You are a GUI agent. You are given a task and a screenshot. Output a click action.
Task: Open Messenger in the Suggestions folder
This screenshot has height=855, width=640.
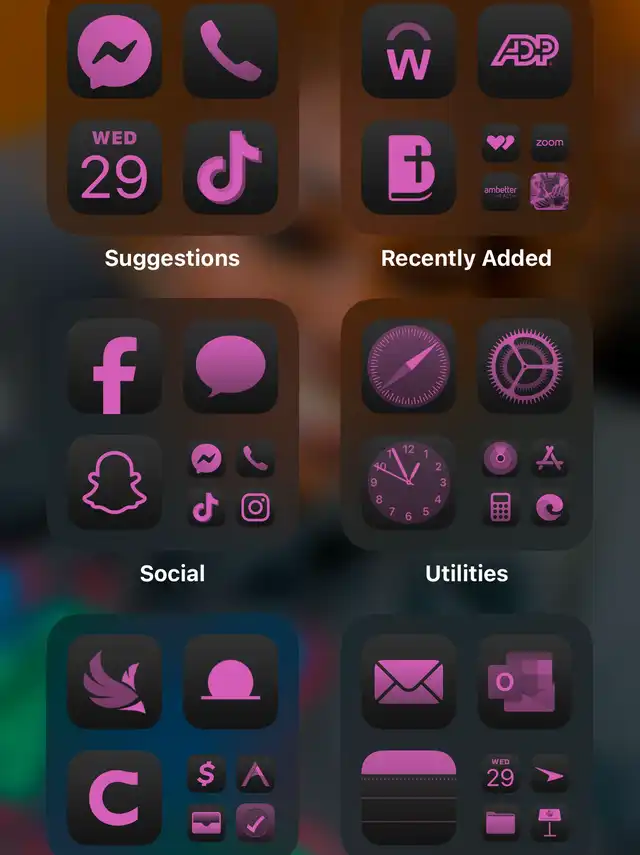114,52
